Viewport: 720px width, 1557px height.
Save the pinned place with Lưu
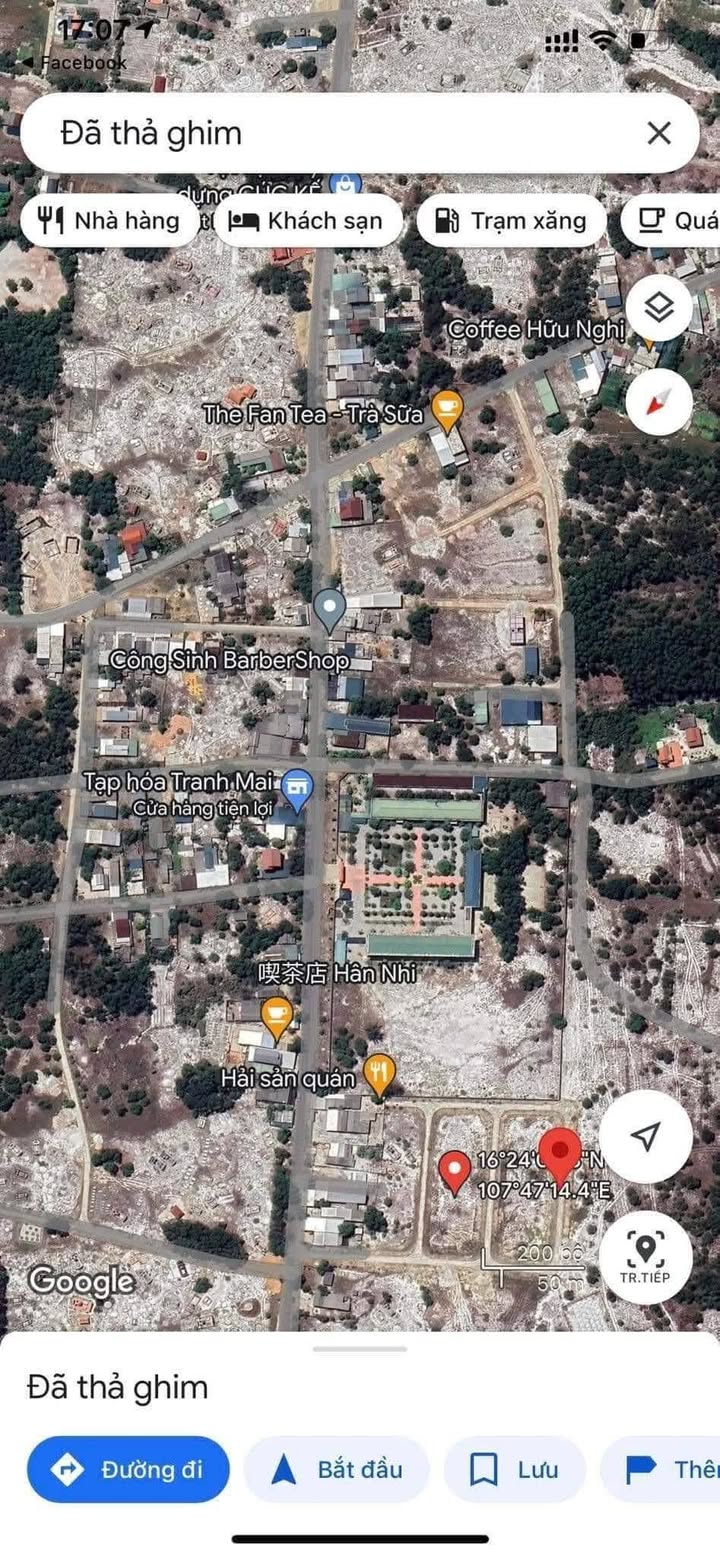click(514, 1469)
